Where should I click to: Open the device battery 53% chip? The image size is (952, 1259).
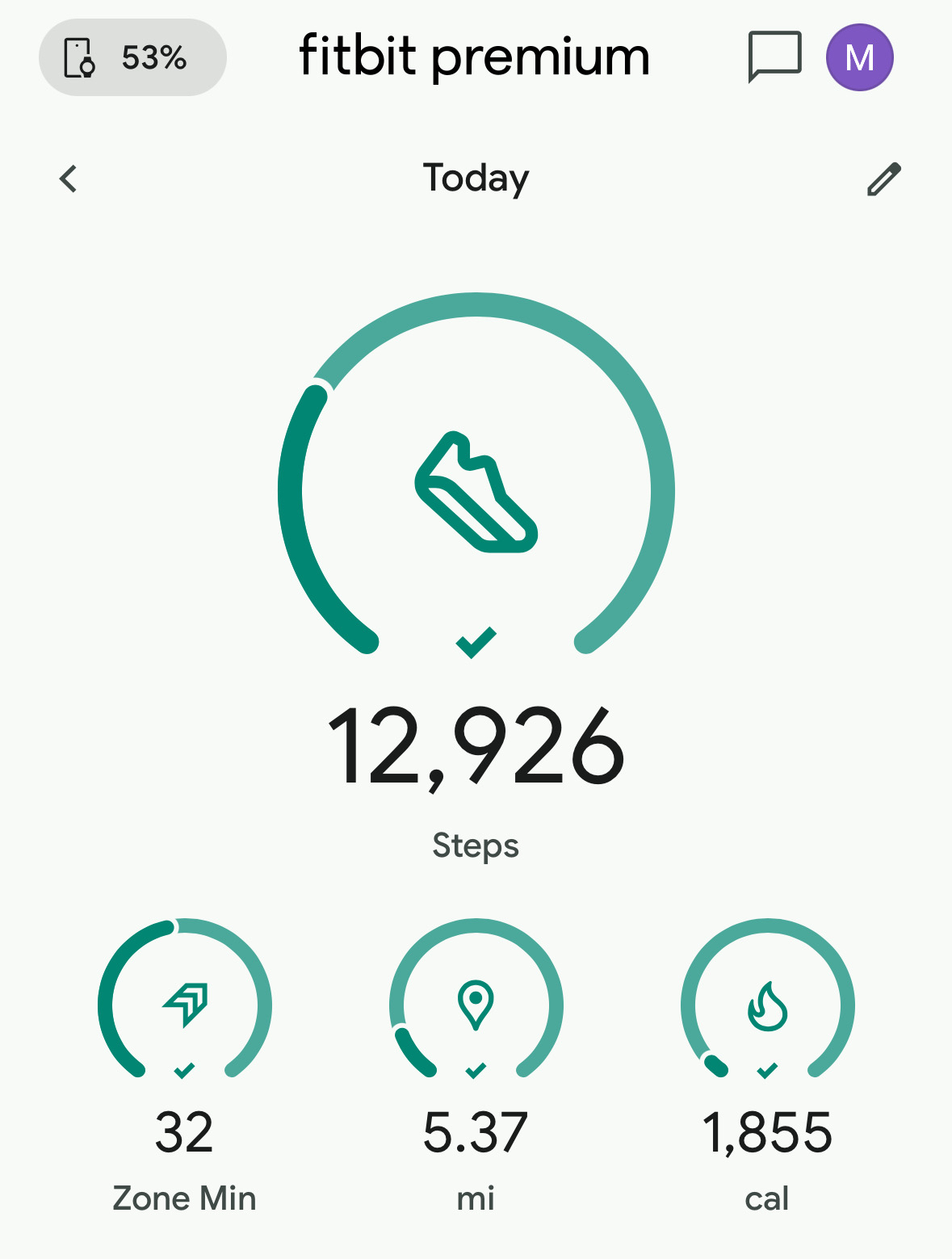point(132,58)
